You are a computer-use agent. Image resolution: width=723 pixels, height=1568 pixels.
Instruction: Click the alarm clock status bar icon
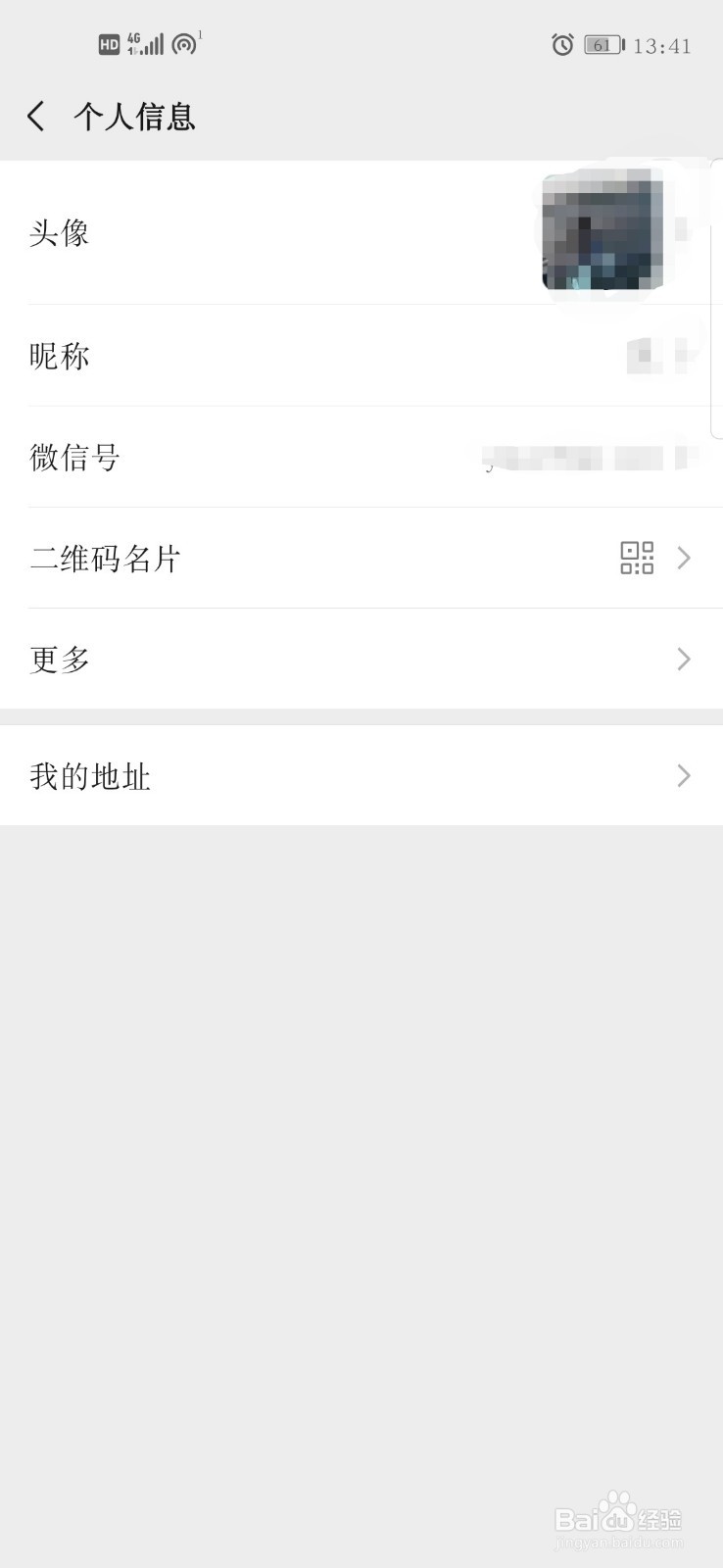pyautogui.click(x=561, y=44)
